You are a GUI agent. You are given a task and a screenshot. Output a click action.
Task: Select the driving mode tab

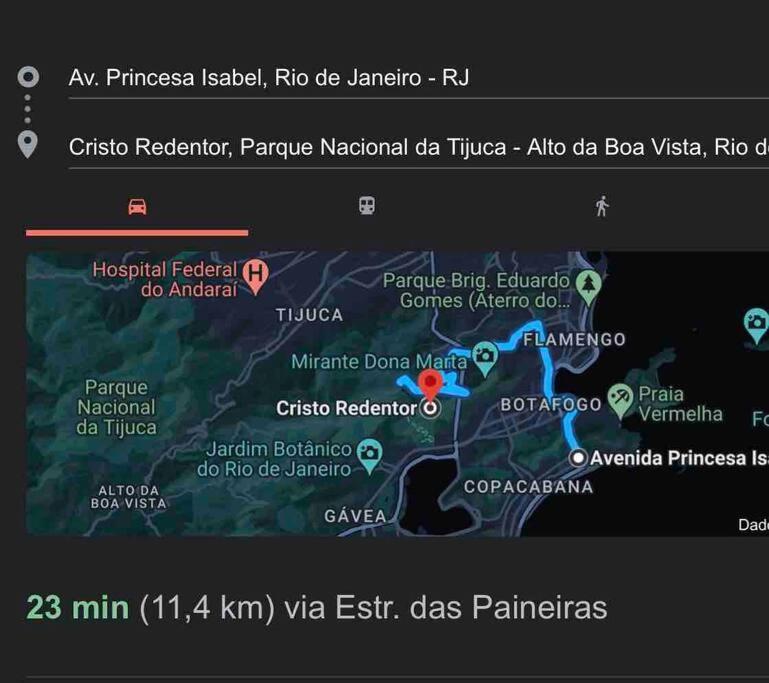(137, 207)
